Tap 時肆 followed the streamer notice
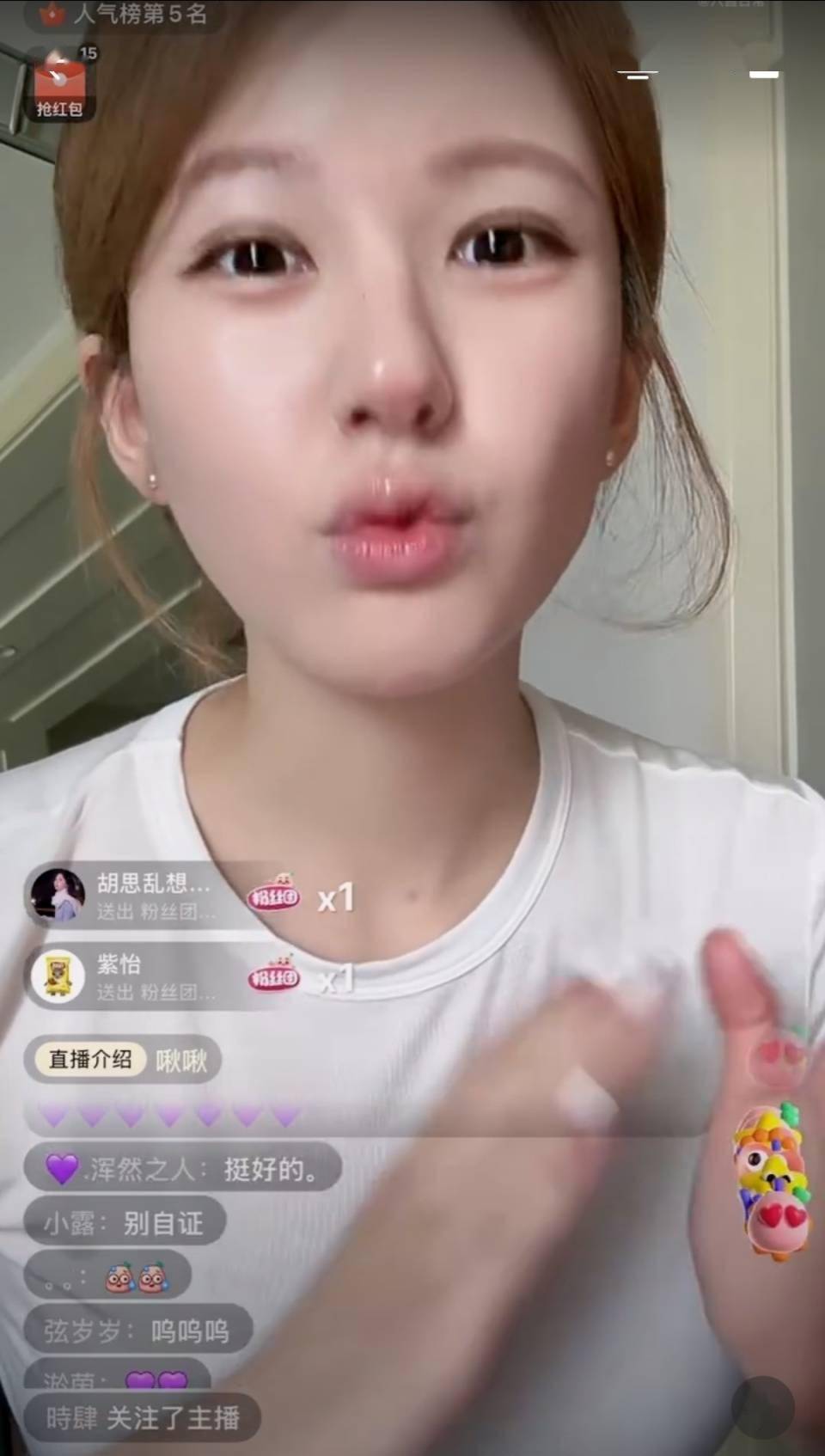The image size is (825, 1456). pos(143,1418)
